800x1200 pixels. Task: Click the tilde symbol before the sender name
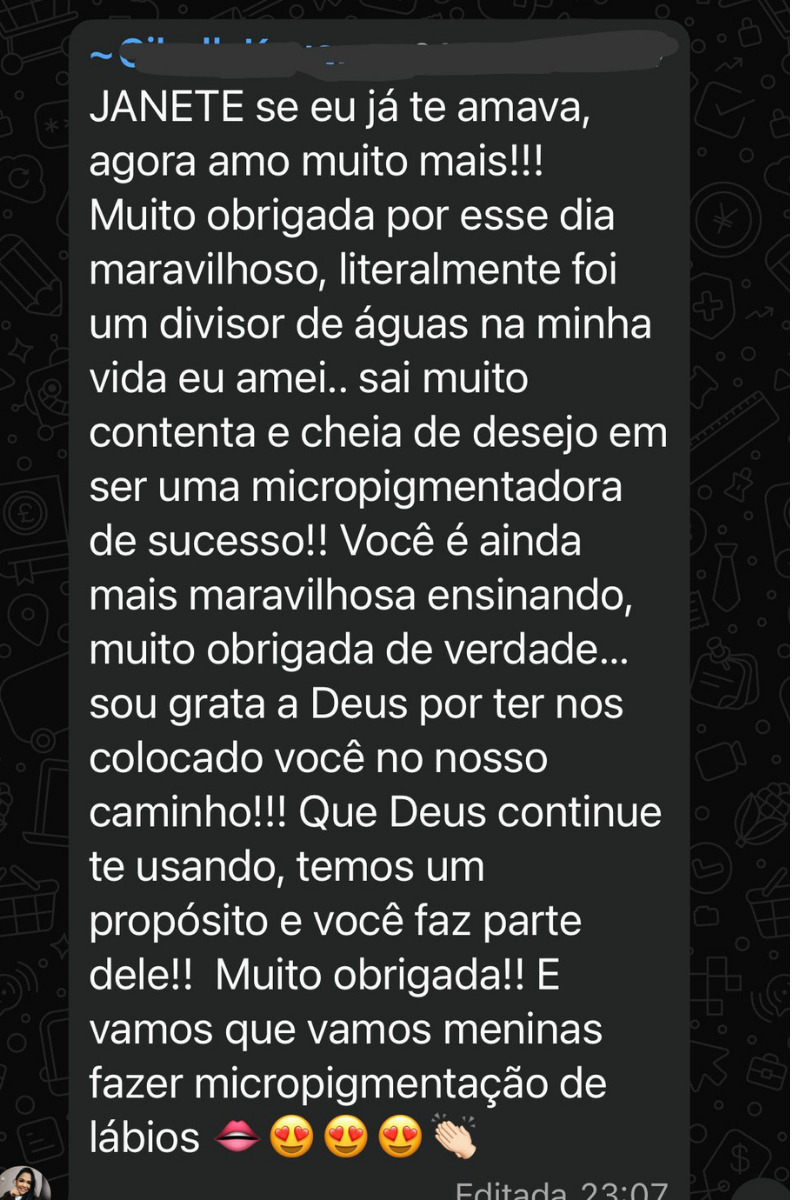[x=100, y=52]
